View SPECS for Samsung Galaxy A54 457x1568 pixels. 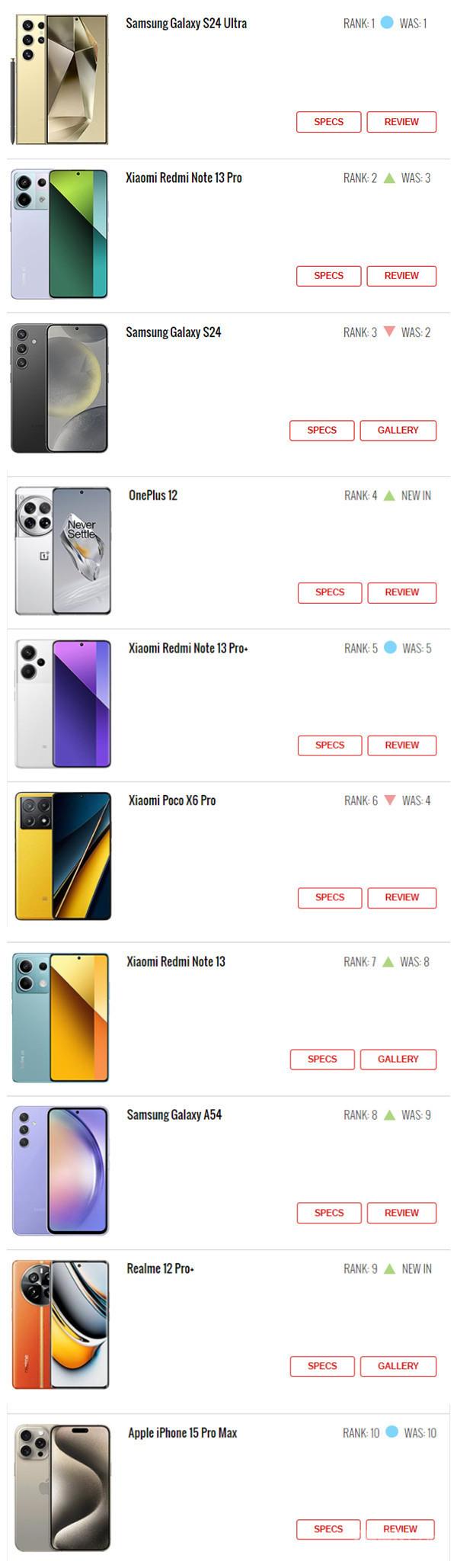pyautogui.click(x=328, y=1213)
